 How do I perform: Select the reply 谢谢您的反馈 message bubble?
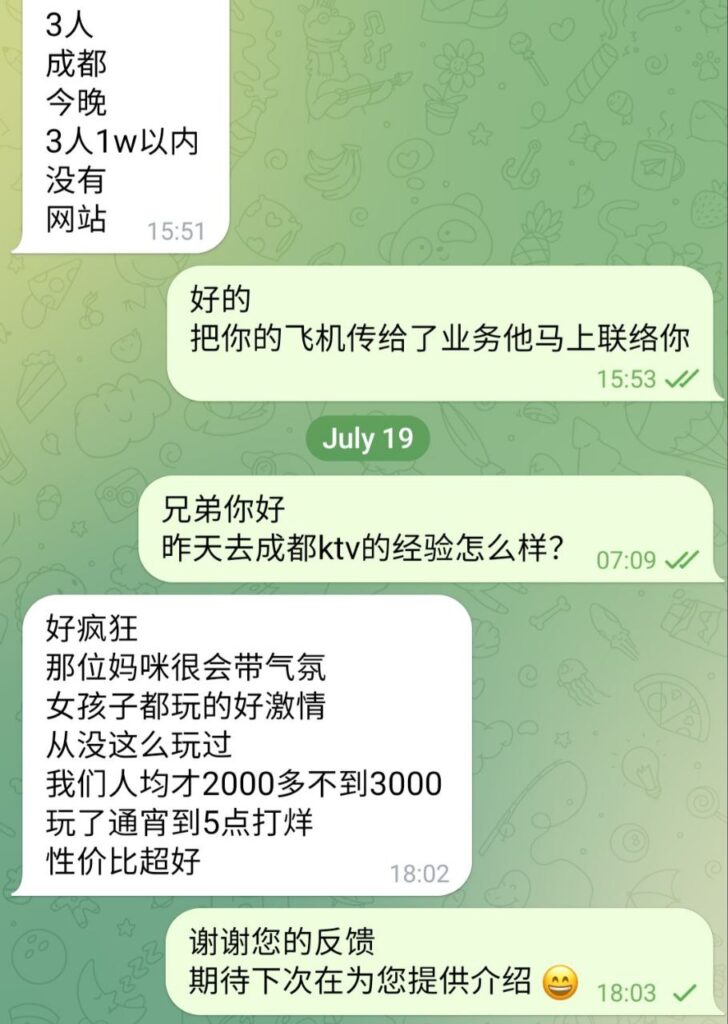coord(444,962)
